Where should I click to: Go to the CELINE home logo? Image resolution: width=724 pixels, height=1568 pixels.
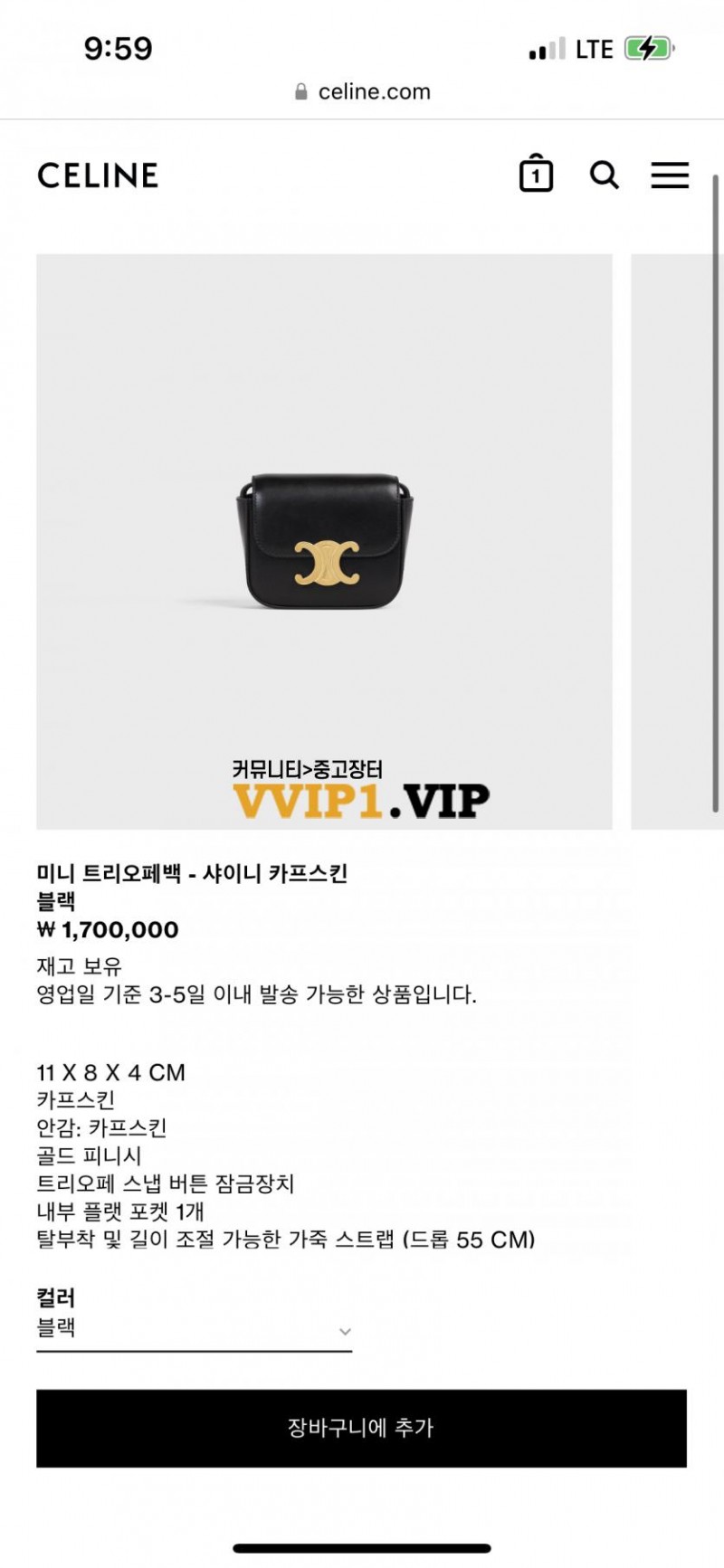(98, 176)
